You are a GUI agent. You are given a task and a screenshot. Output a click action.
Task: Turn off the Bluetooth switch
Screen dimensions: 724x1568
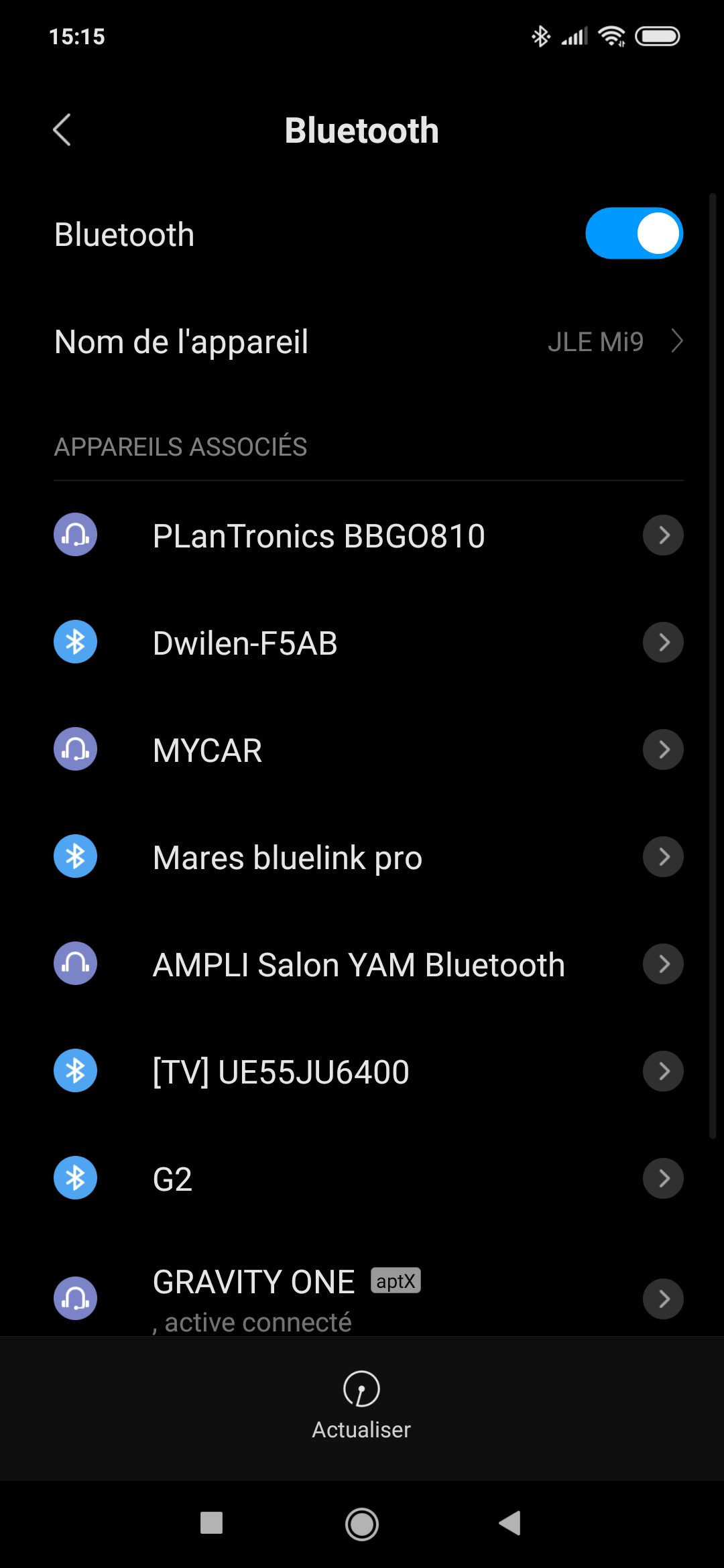pyautogui.click(x=634, y=233)
